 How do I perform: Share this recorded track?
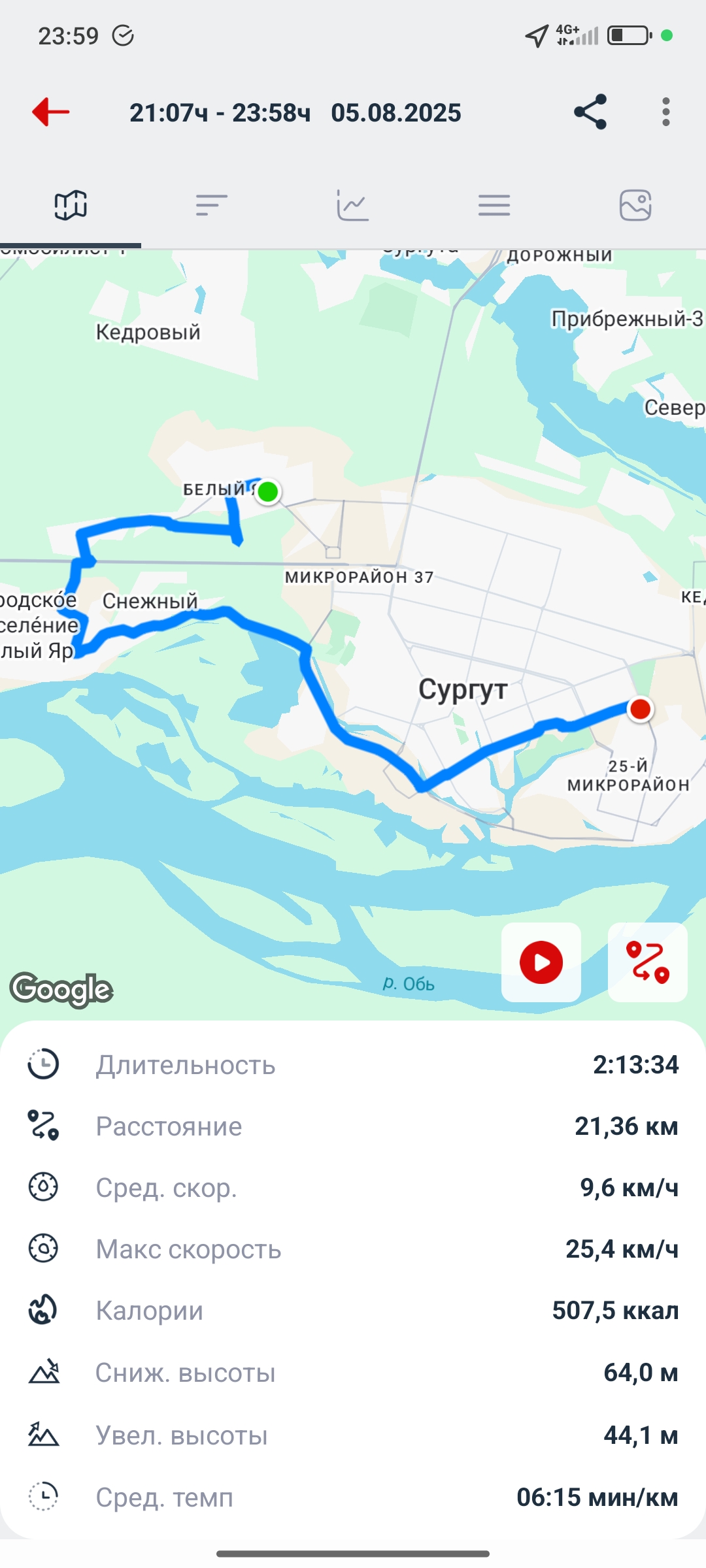[x=590, y=112]
